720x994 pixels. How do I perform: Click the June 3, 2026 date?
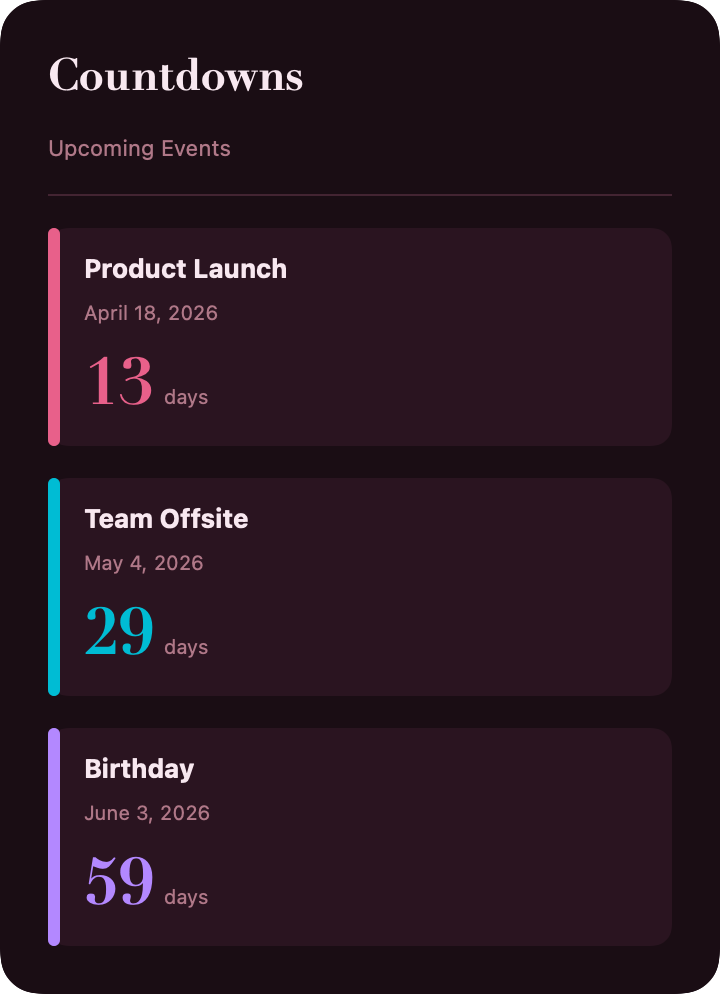point(147,813)
